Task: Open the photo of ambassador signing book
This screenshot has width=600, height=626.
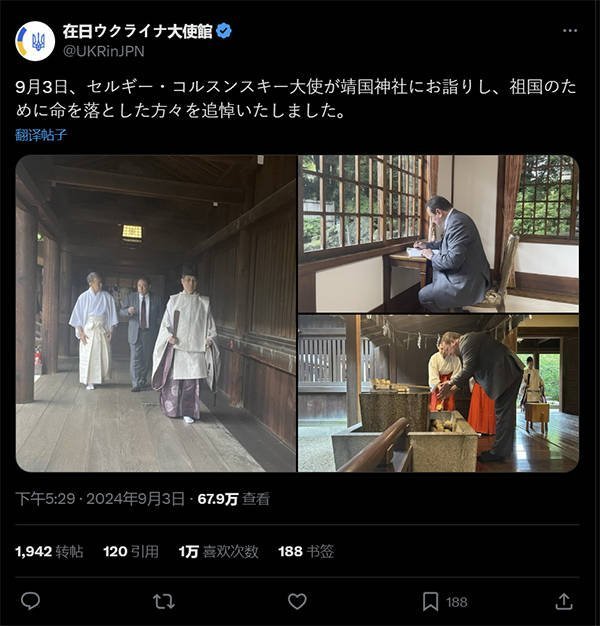Action: click(x=438, y=233)
